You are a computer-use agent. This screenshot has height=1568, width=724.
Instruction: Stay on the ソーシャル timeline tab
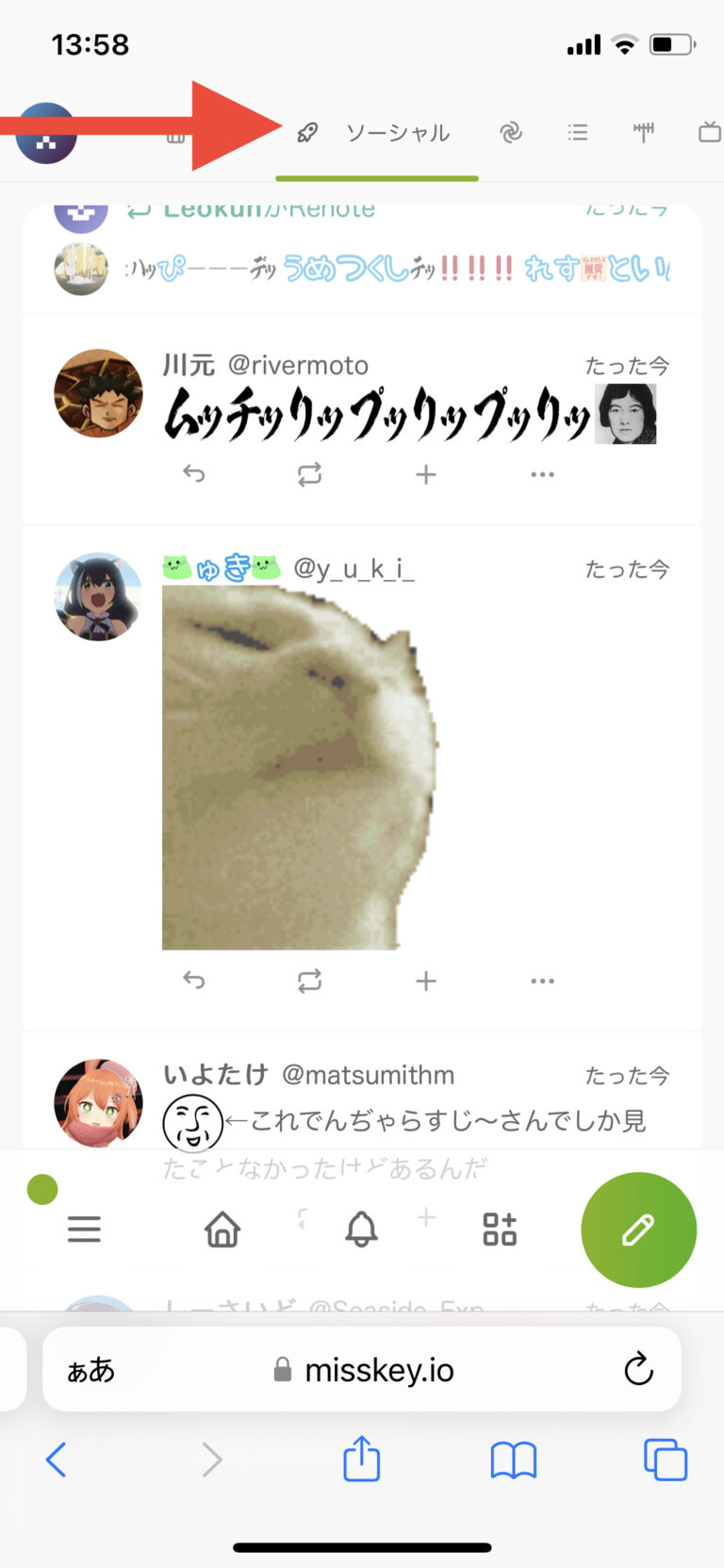398,132
